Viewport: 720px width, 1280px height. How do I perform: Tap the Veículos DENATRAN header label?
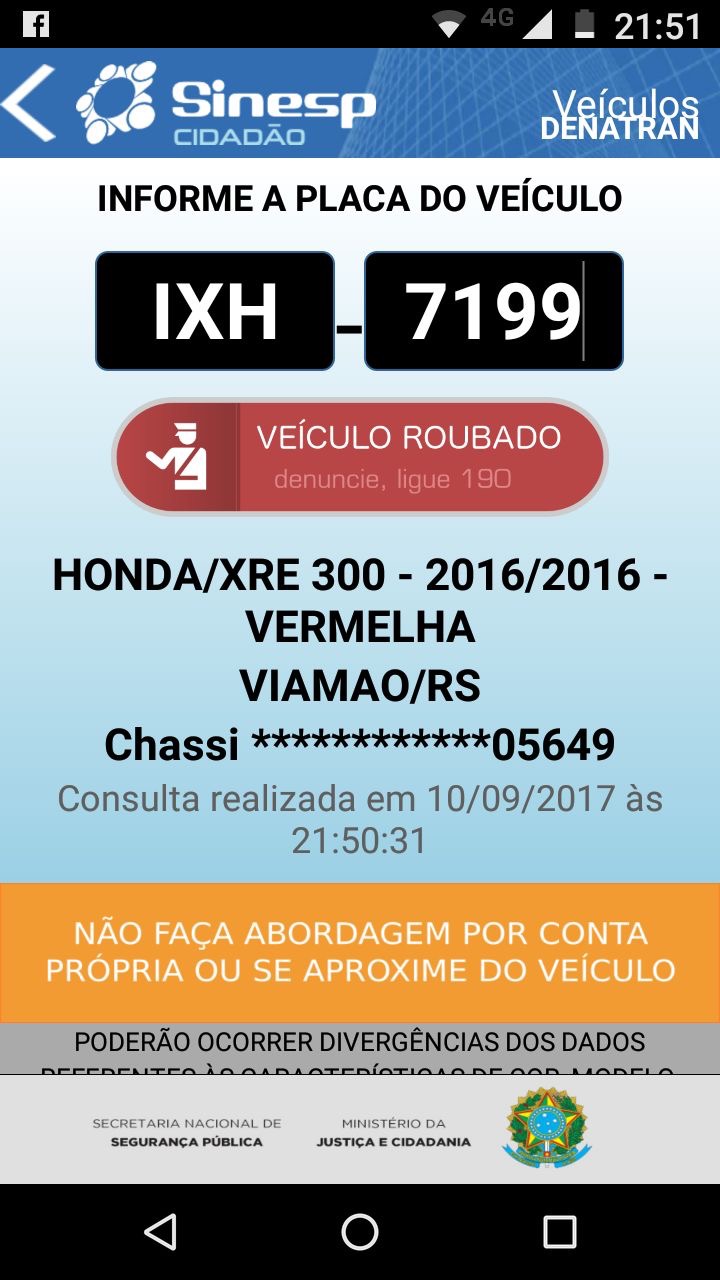coord(618,110)
